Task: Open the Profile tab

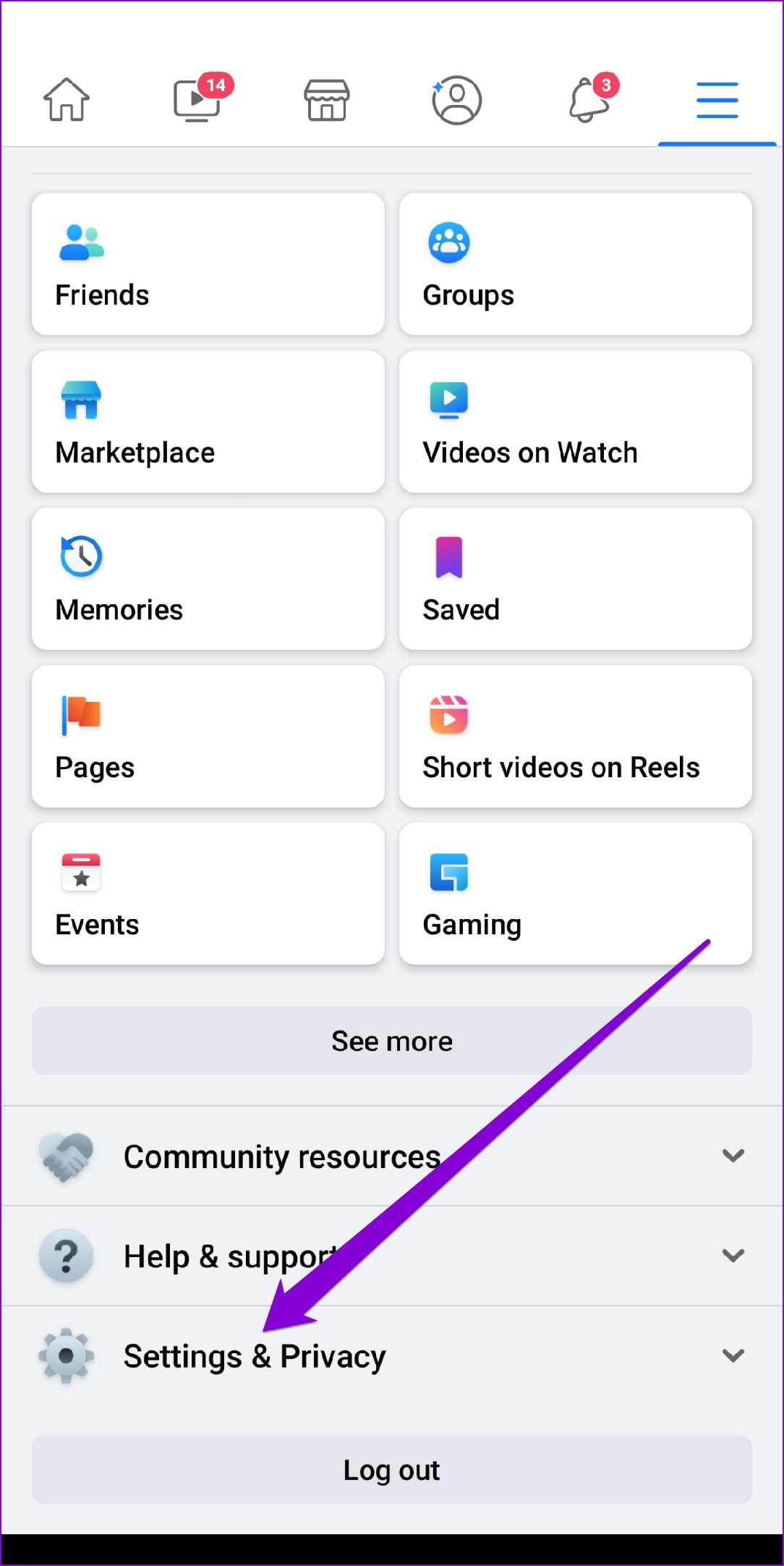Action: click(456, 100)
